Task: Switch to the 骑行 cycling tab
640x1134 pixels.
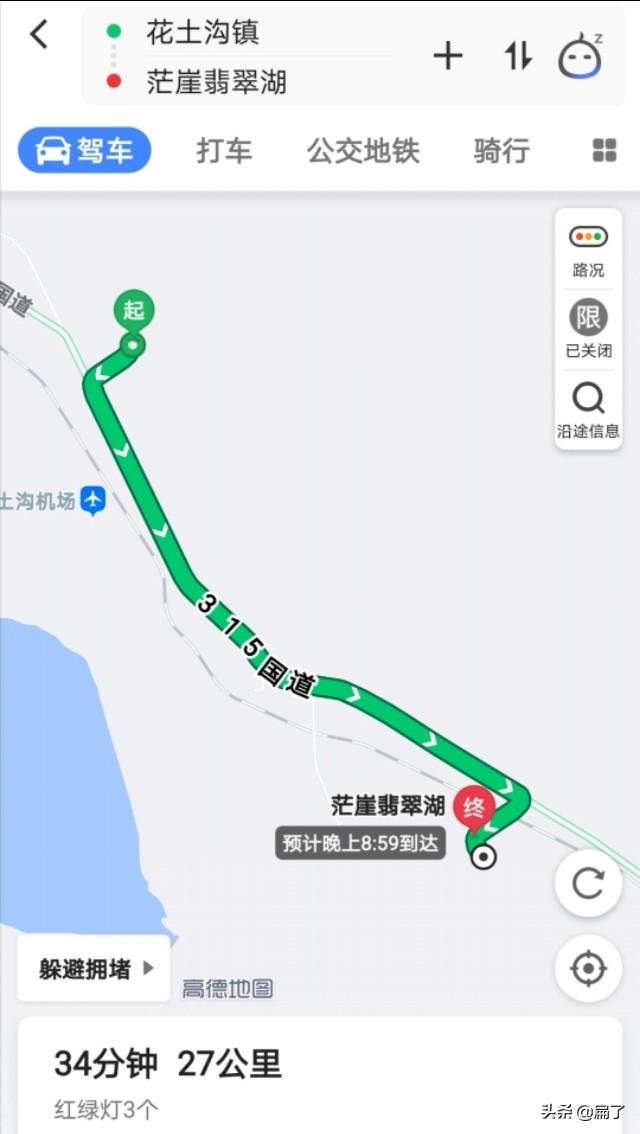Action: coord(501,151)
